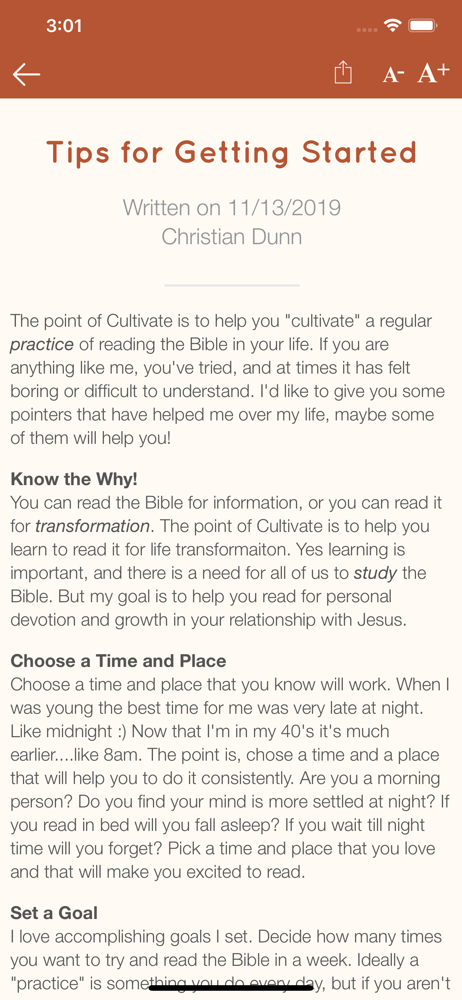Decrease text size with A-

393,75
